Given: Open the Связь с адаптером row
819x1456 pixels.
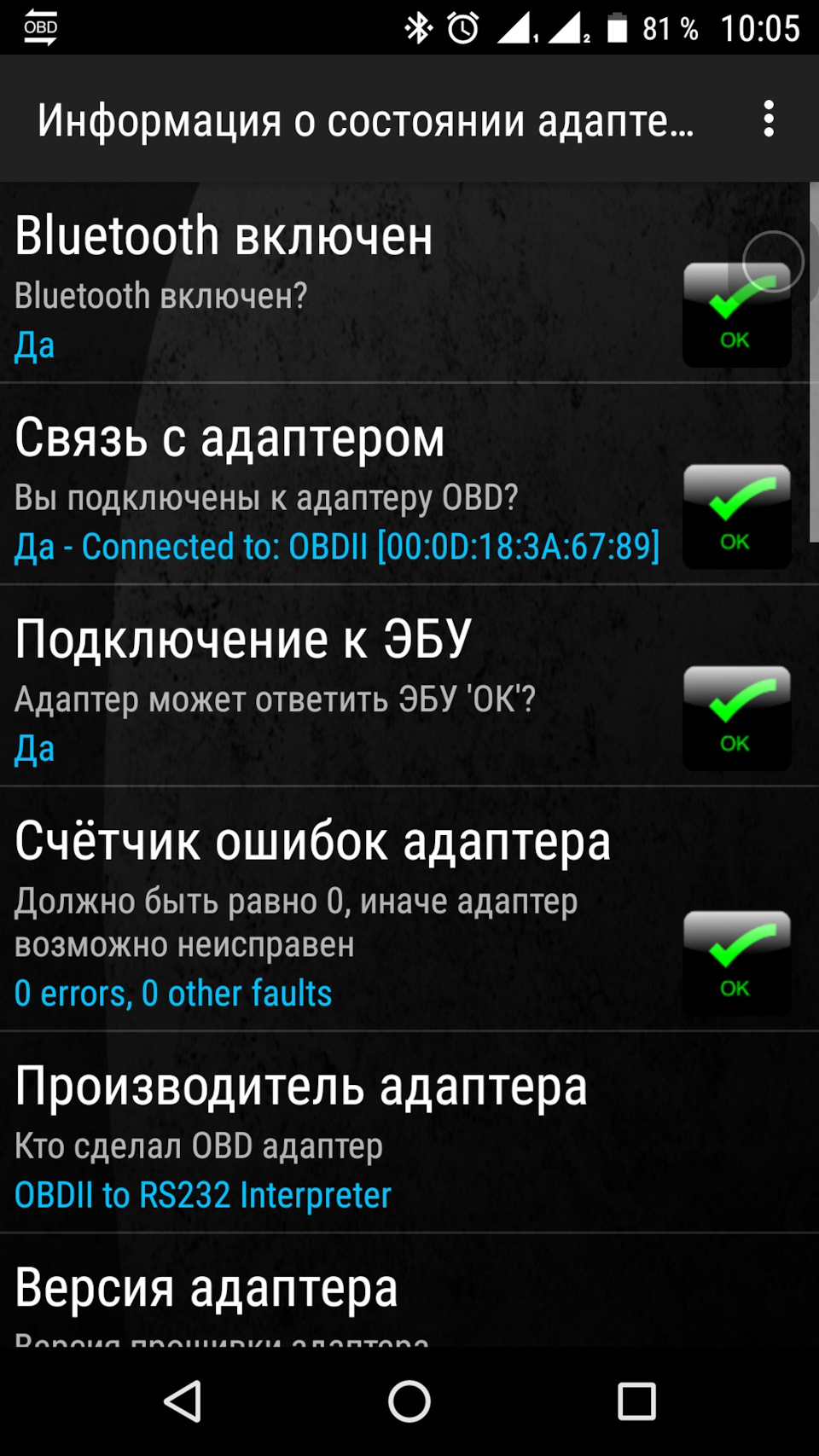Looking at the screenshot, I should tap(341, 484).
